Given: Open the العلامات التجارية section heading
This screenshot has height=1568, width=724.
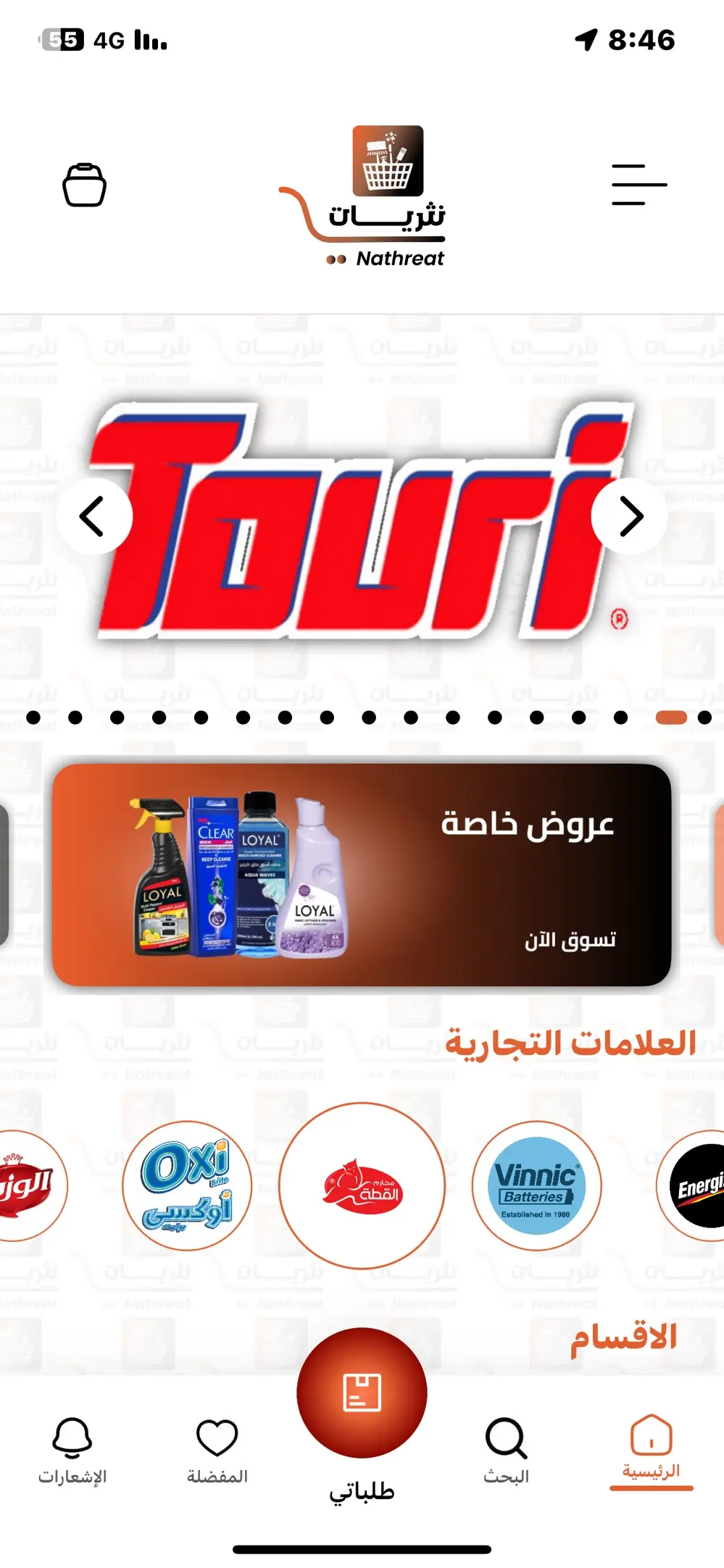Looking at the screenshot, I should [570, 1042].
